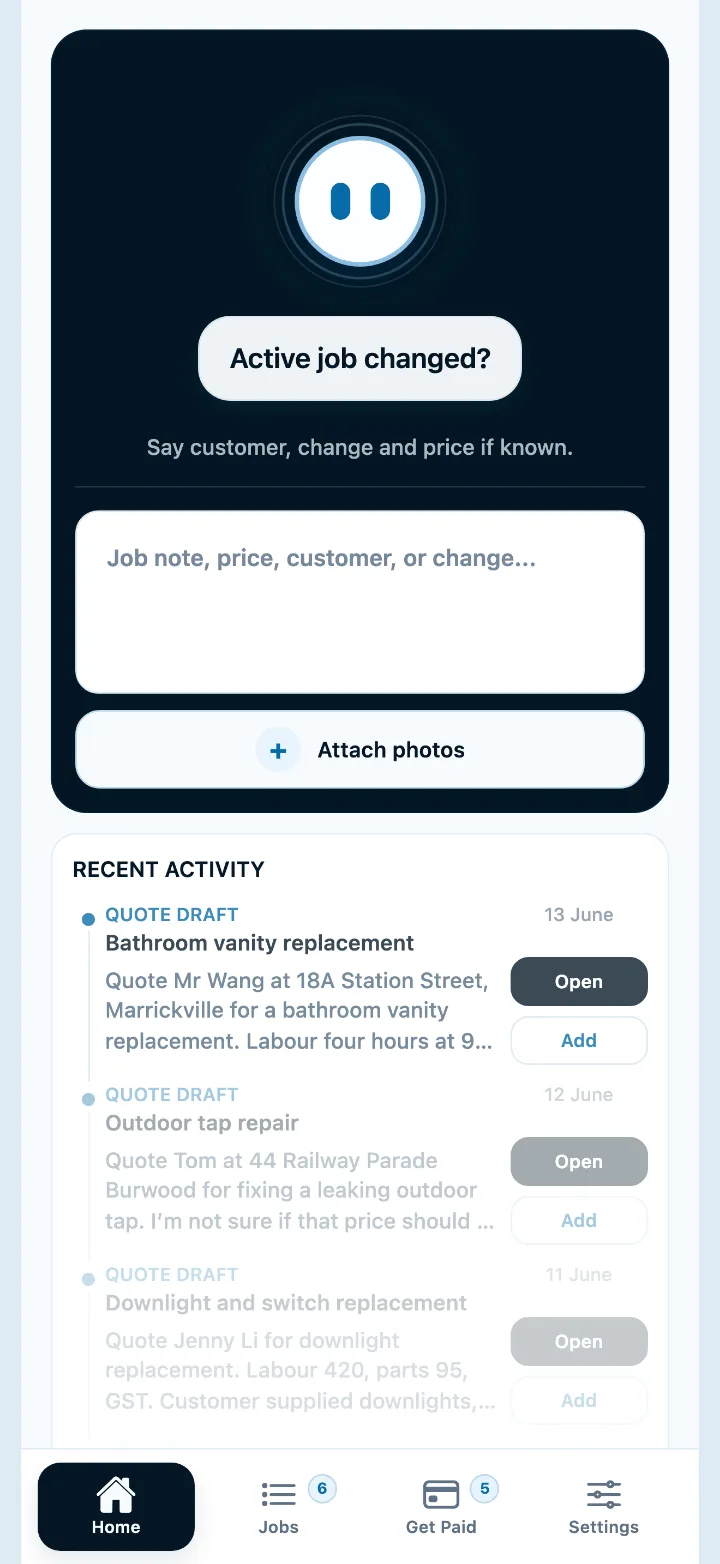Open the Outdoor tap repair quote draft
The width and height of the screenshot is (720, 1564).
click(579, 1162)
